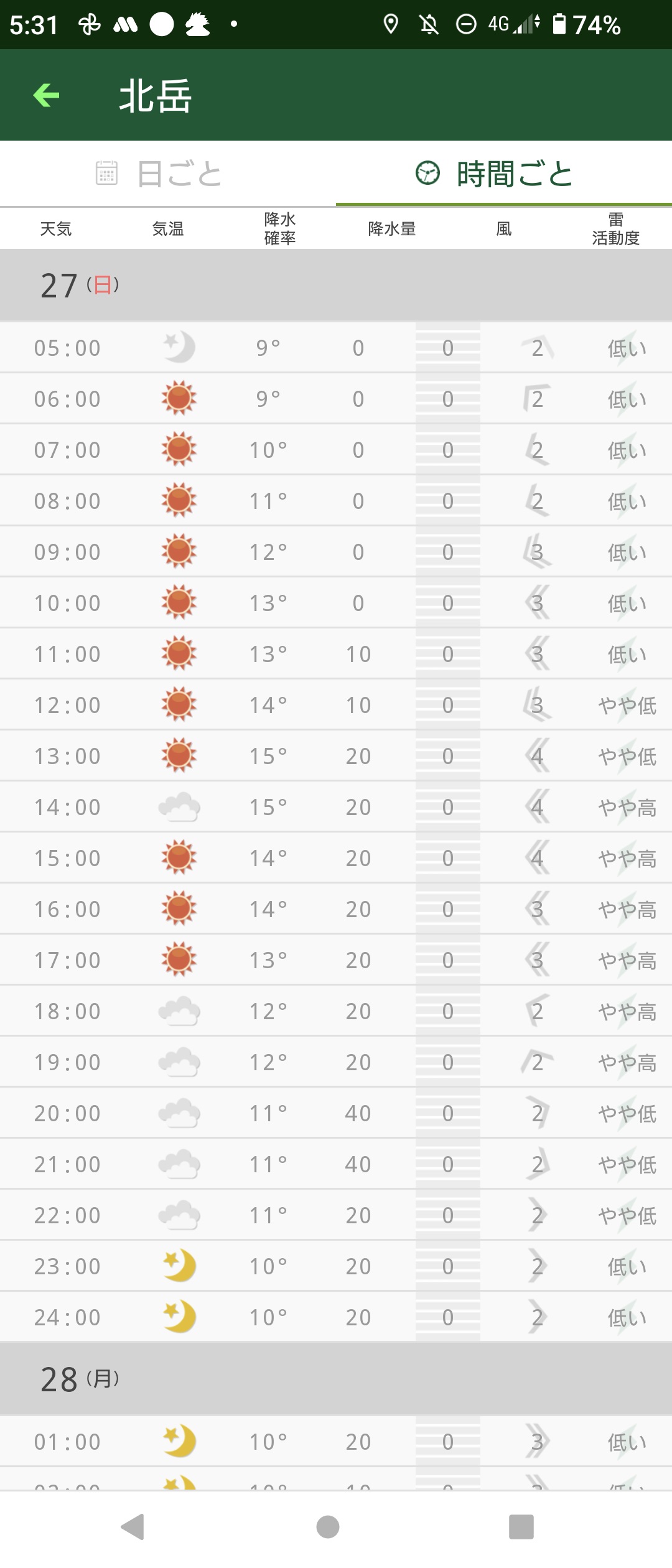Screen dimensions: 672x1568
Task: Tap the system home button
Action: 328,1526
